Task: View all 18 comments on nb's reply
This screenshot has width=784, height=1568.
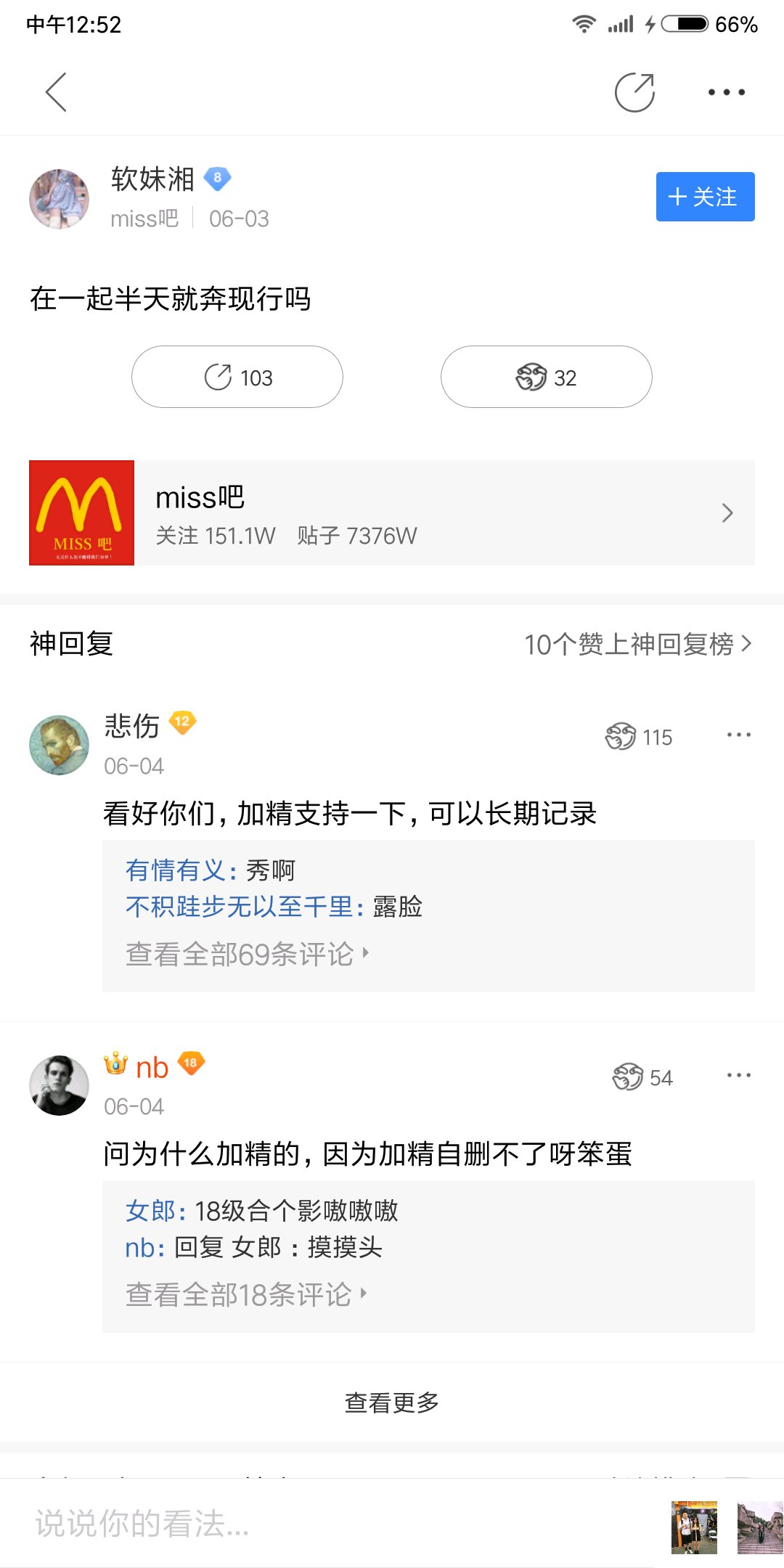Action: point(245,1294)
